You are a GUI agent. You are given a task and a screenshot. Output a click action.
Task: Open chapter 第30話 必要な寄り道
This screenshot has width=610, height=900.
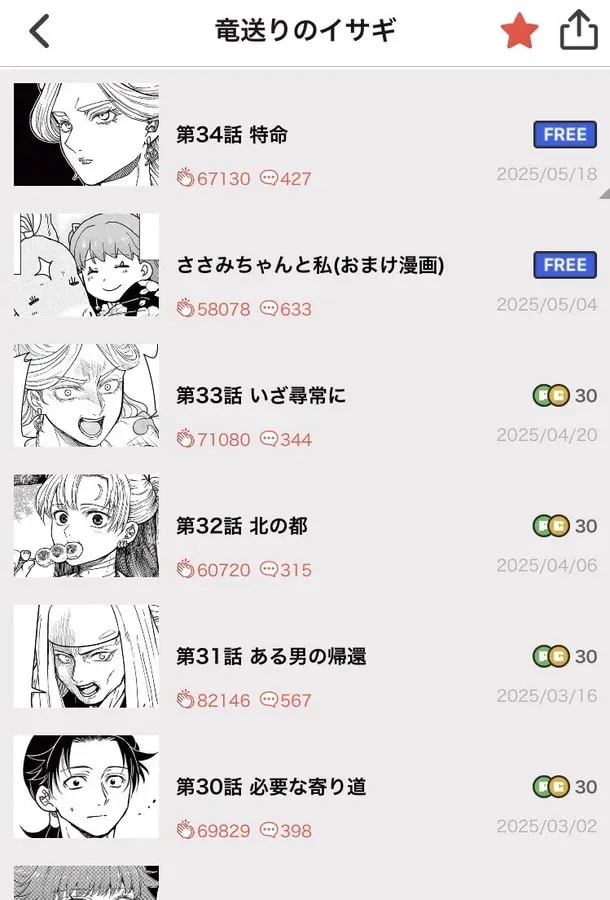click(271, 787)
